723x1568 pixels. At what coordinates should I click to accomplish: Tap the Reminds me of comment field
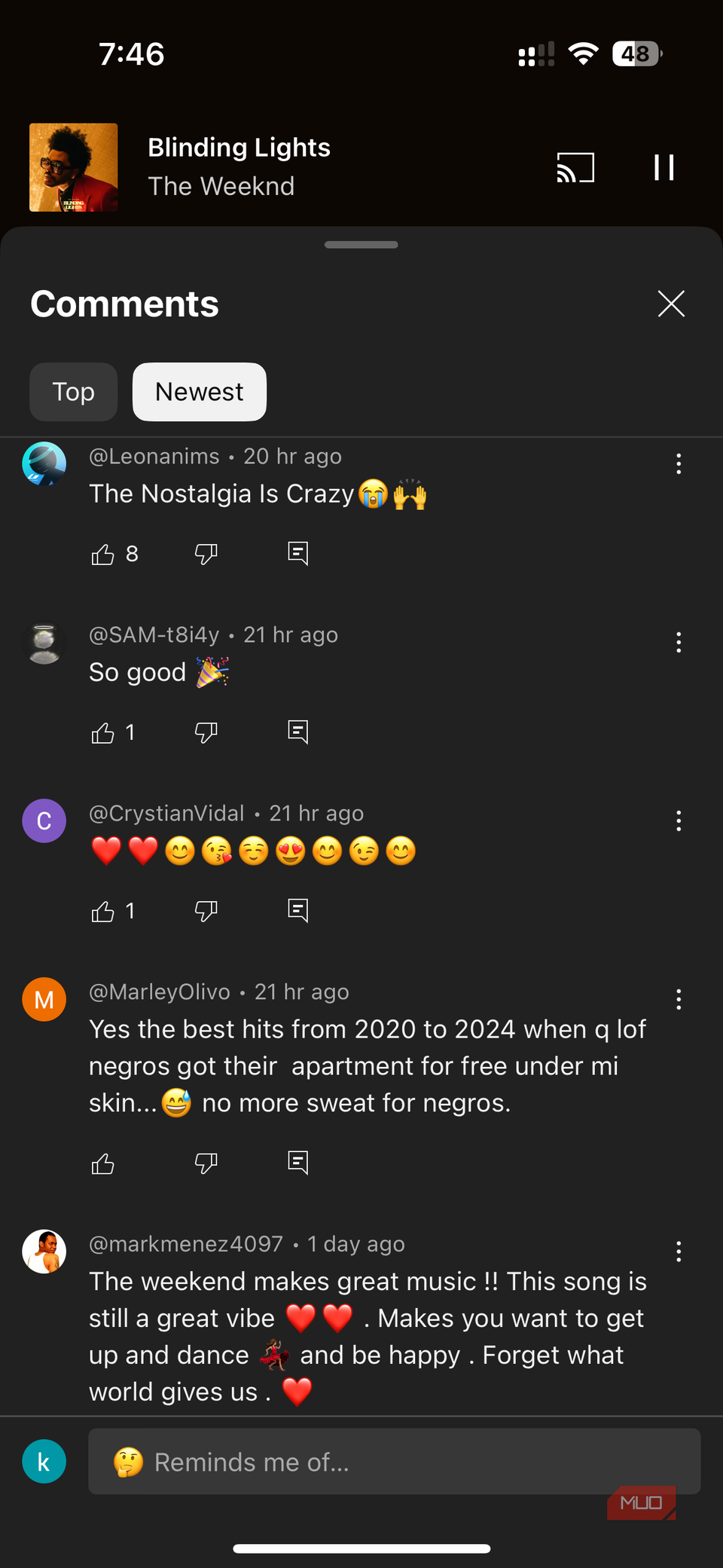coord(394,1462)
